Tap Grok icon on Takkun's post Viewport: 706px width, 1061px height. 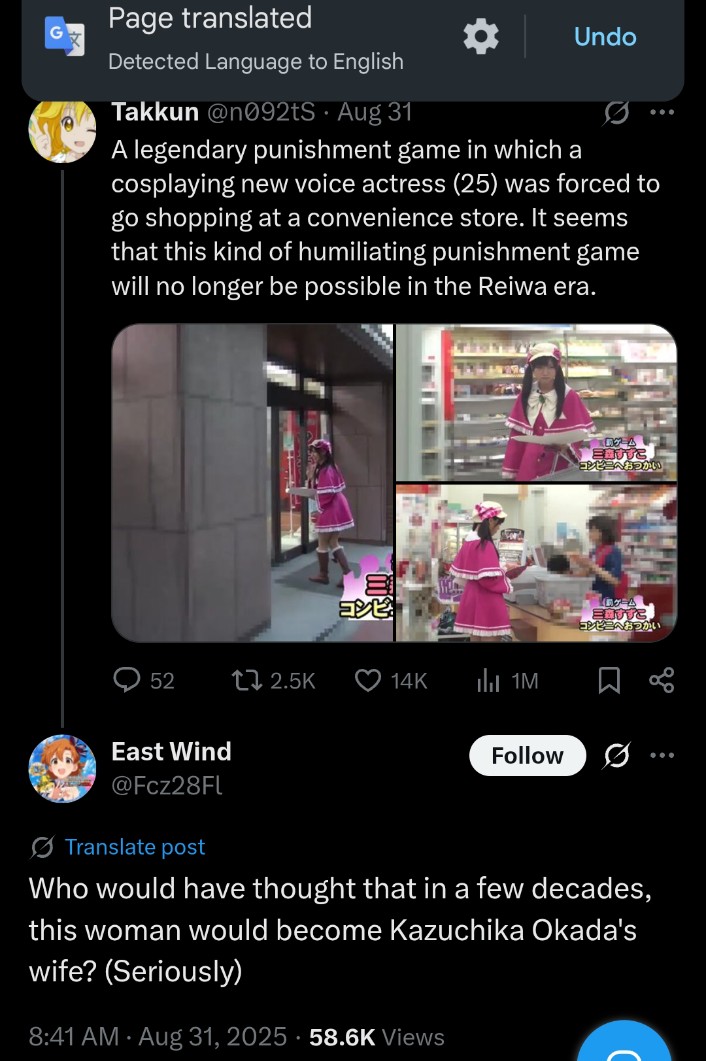click(617, 113)
